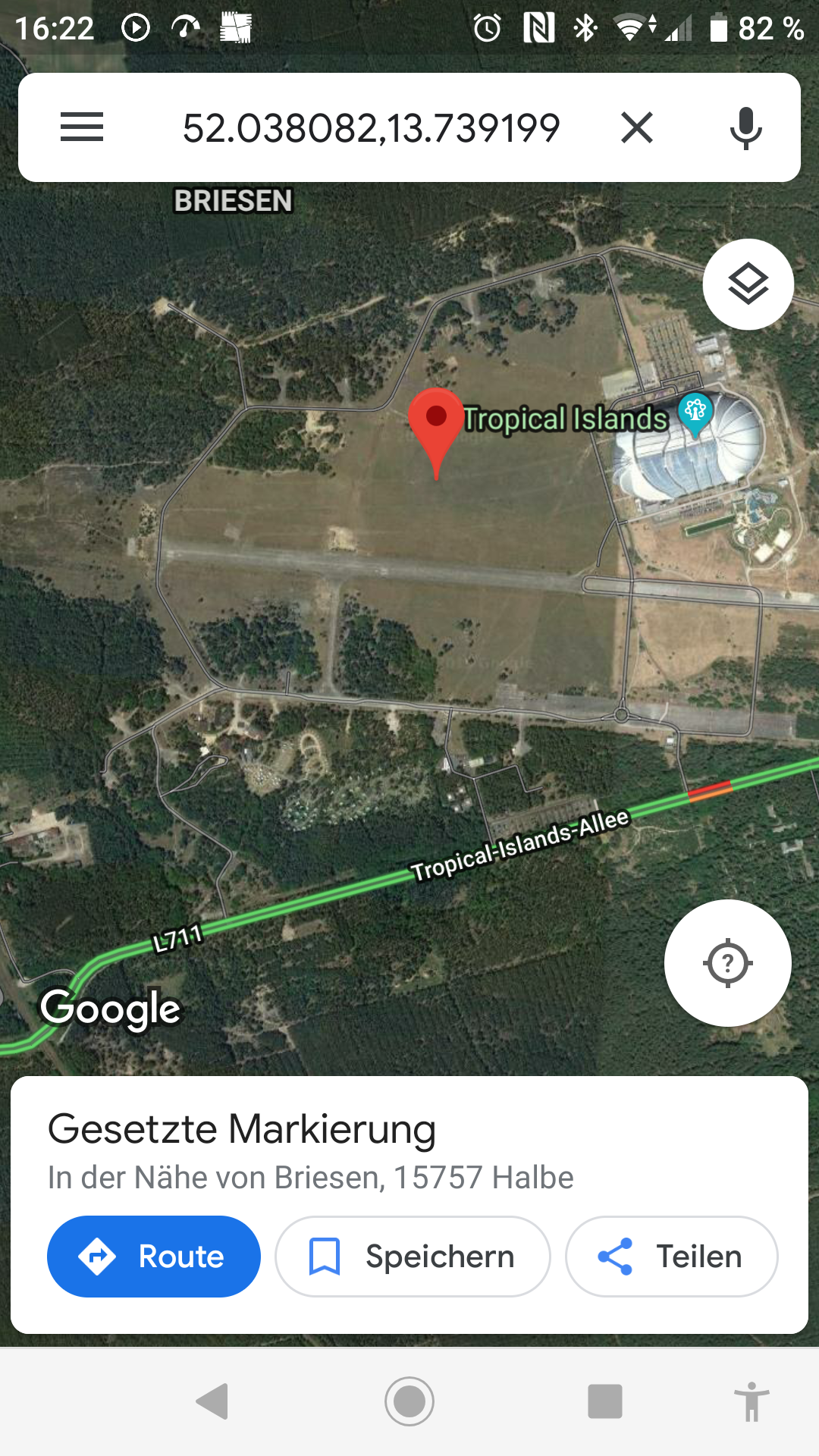The image size is (819, 1456).
Task: Tap the coordinates search field
Action: [371, 127]
